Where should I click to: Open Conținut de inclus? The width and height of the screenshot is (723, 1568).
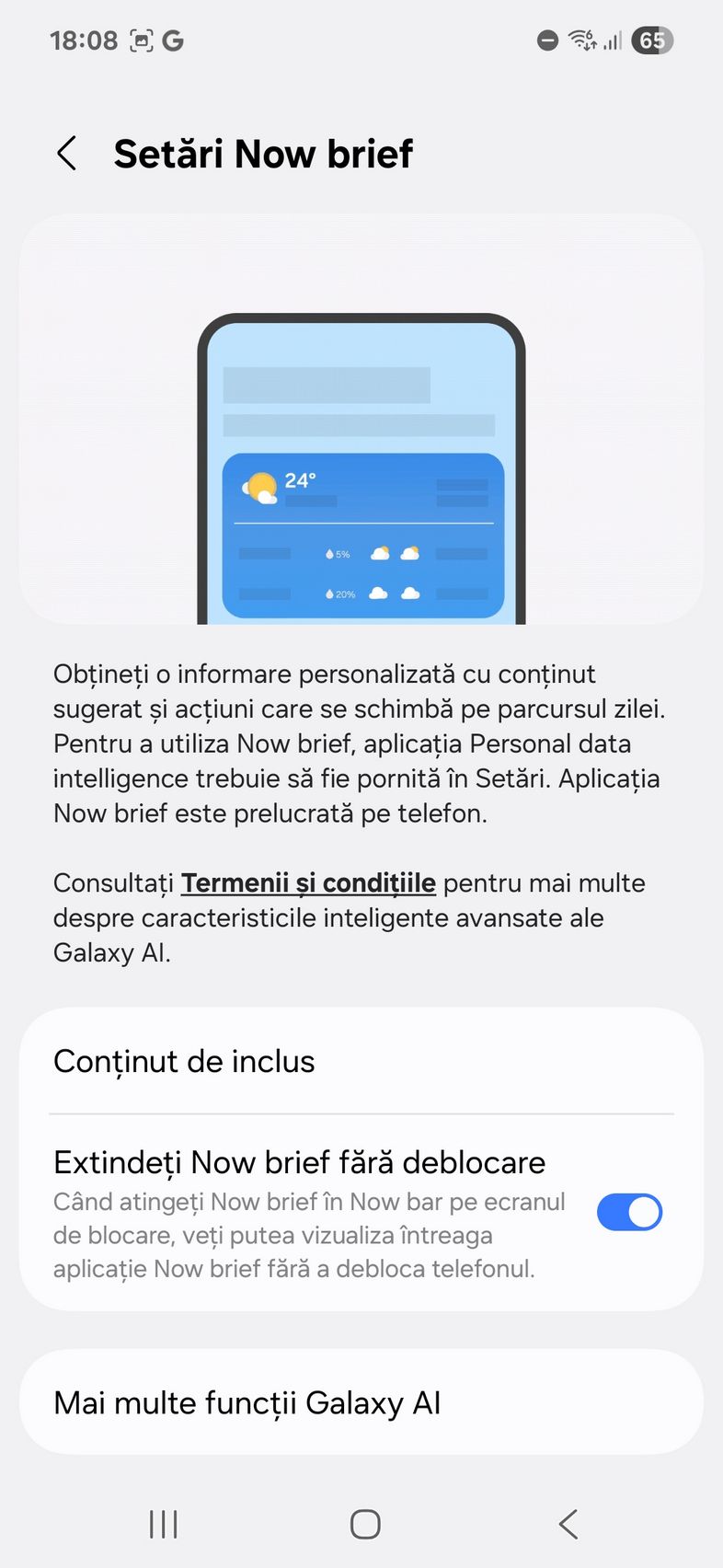(361, 1062)
